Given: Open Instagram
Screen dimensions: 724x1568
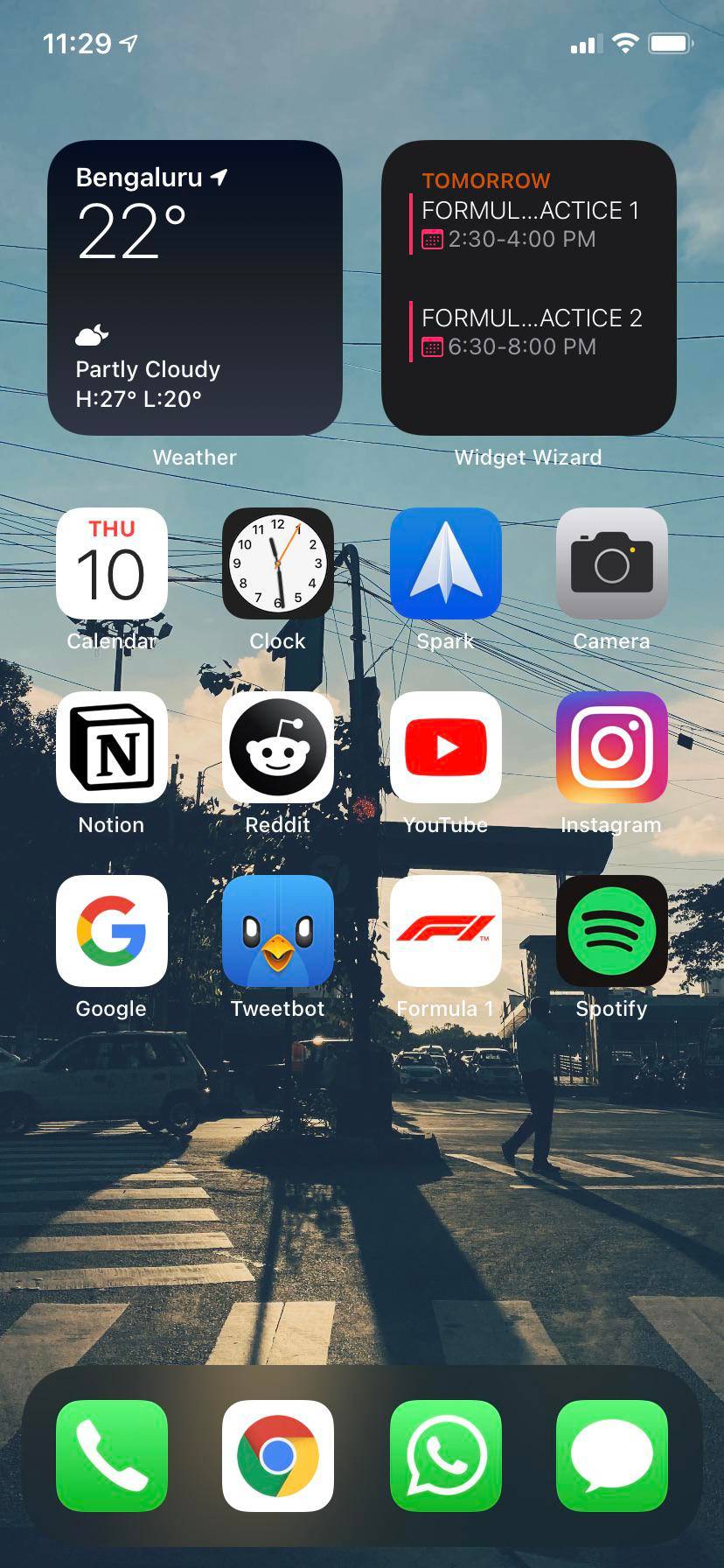Looking at the screenshot, I should [x=611, y=746].
